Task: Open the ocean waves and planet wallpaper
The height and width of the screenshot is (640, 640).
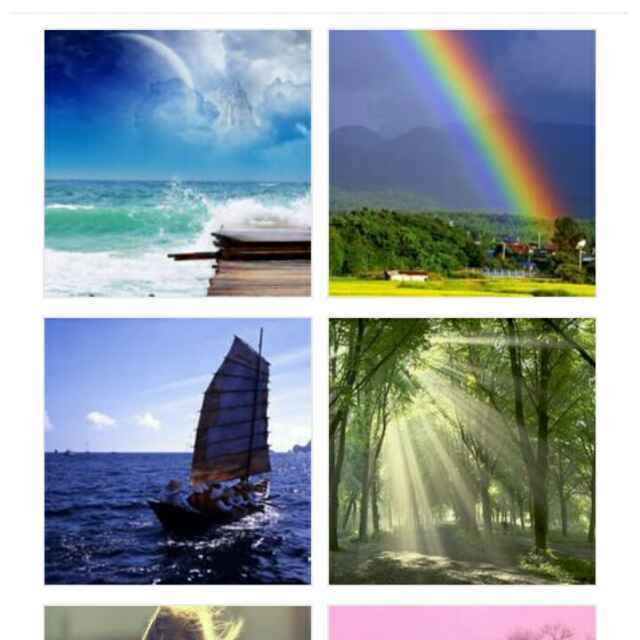Action: tap(177, 163)
